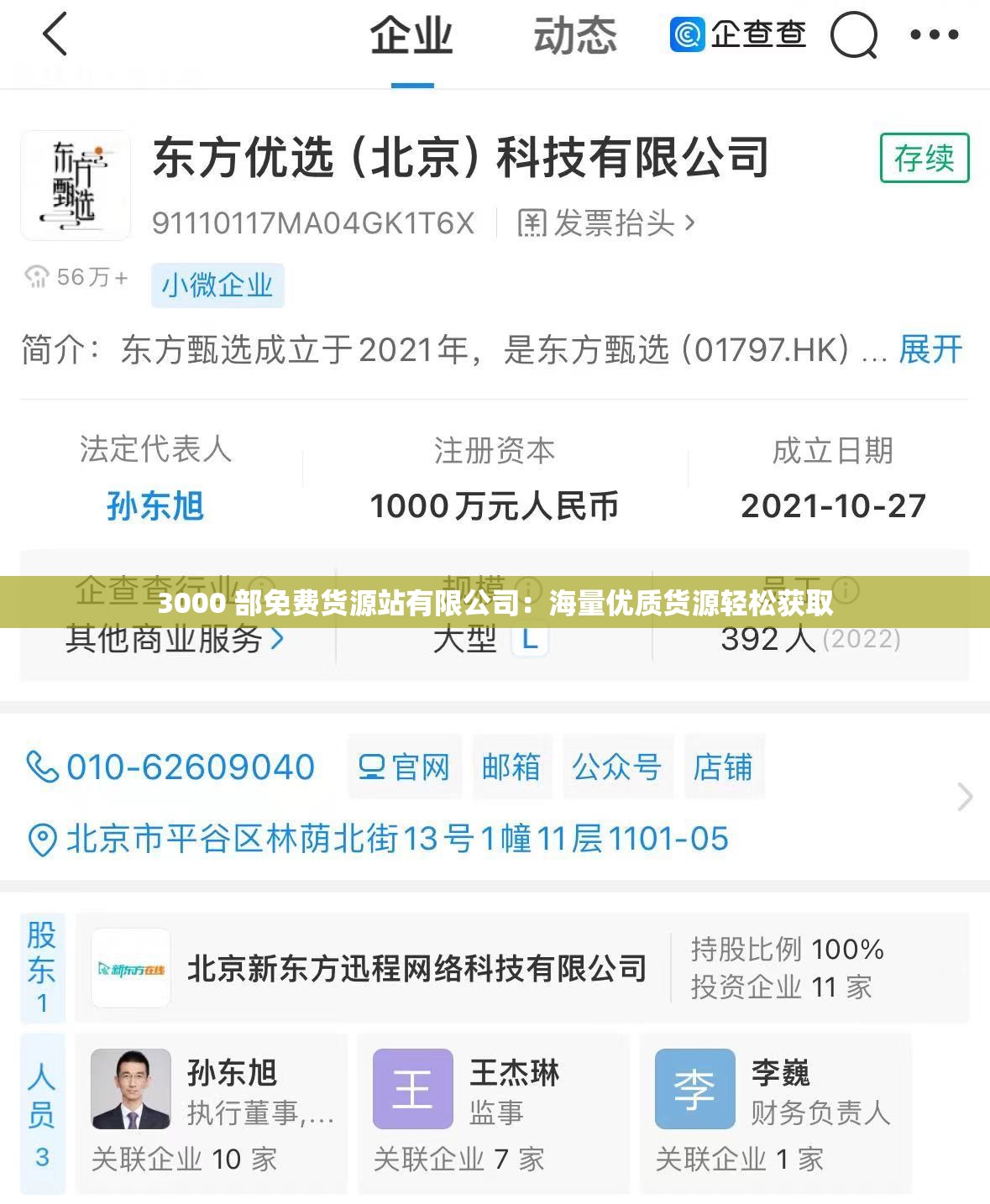Tap the 小微企业 tag
Image resolution: width=990 pixels, height=1204 pixels.
pos(218,285)
